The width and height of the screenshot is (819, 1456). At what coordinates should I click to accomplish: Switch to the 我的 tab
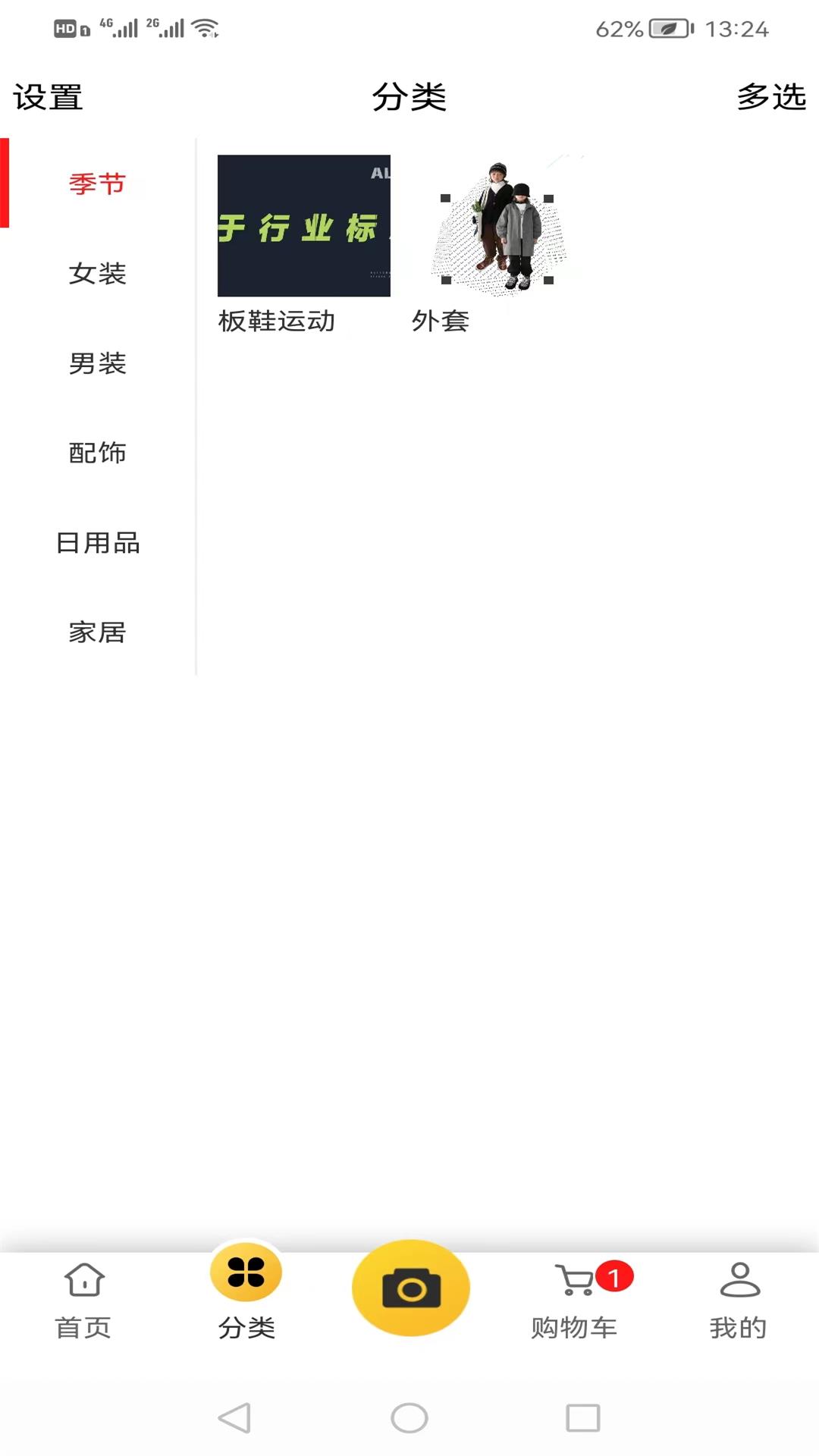point(739,1301)
